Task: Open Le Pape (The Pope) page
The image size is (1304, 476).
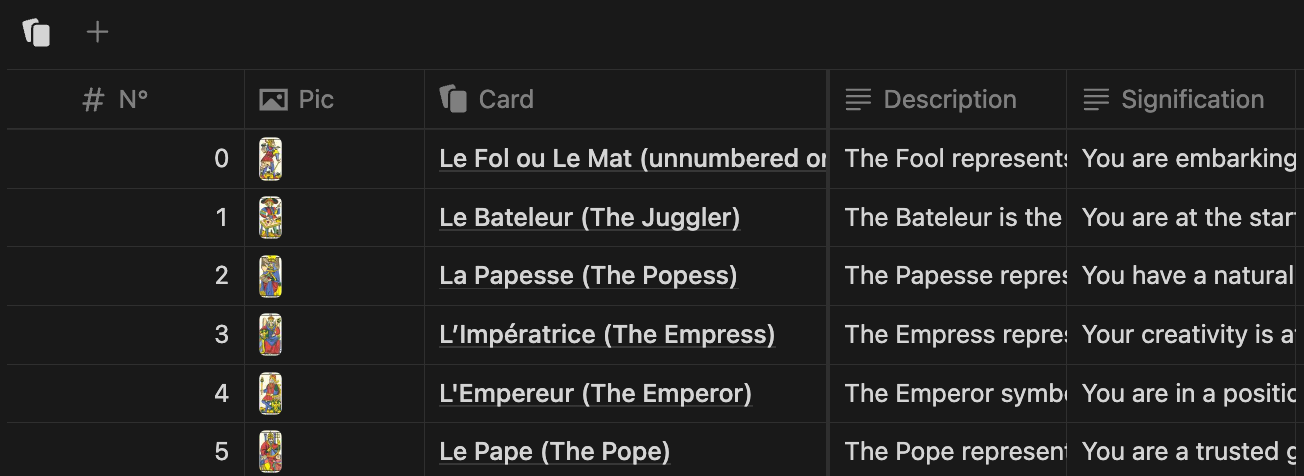Action: click(x=554, y=451)
